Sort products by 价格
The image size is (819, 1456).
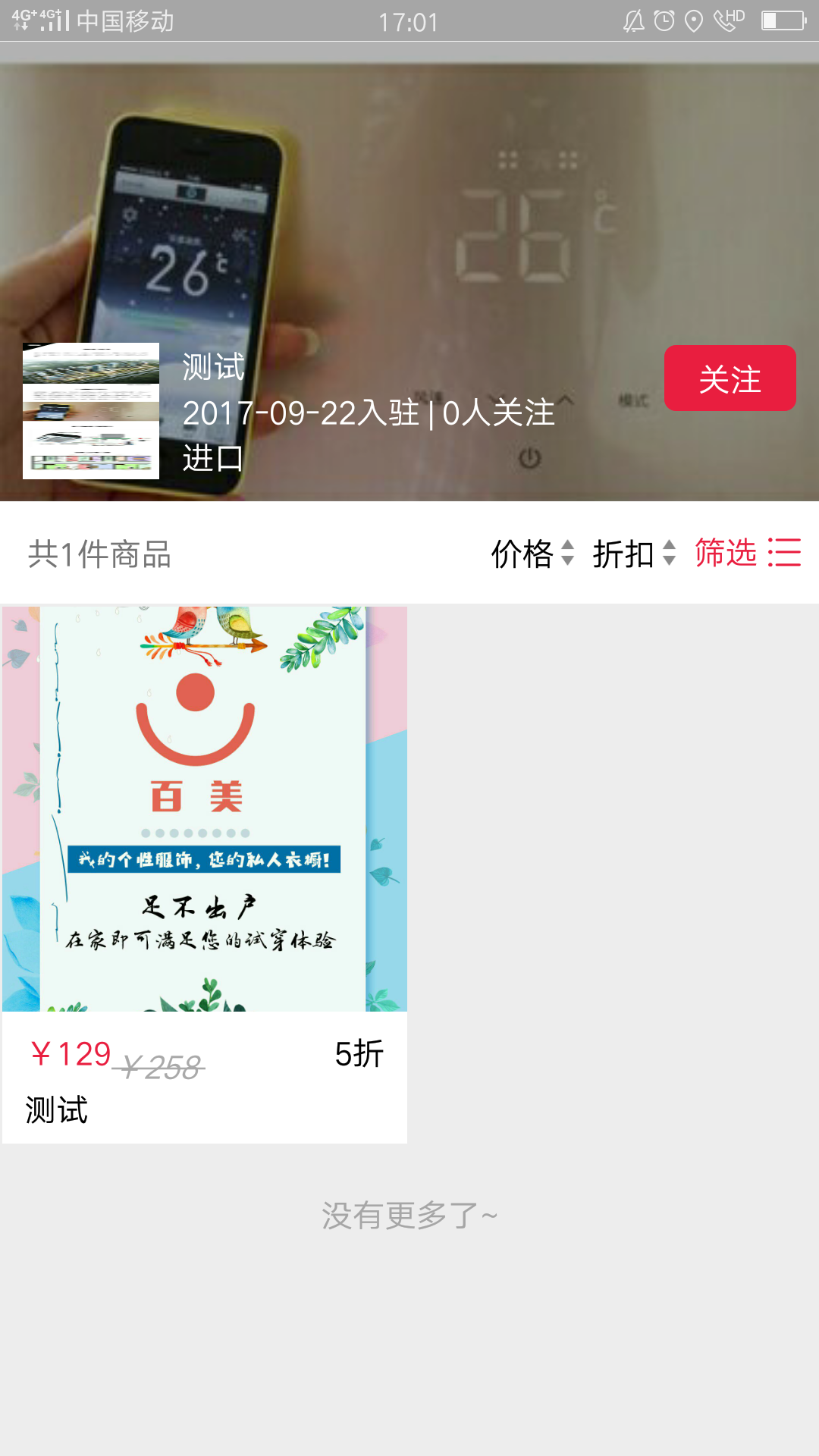click(532, 554)
